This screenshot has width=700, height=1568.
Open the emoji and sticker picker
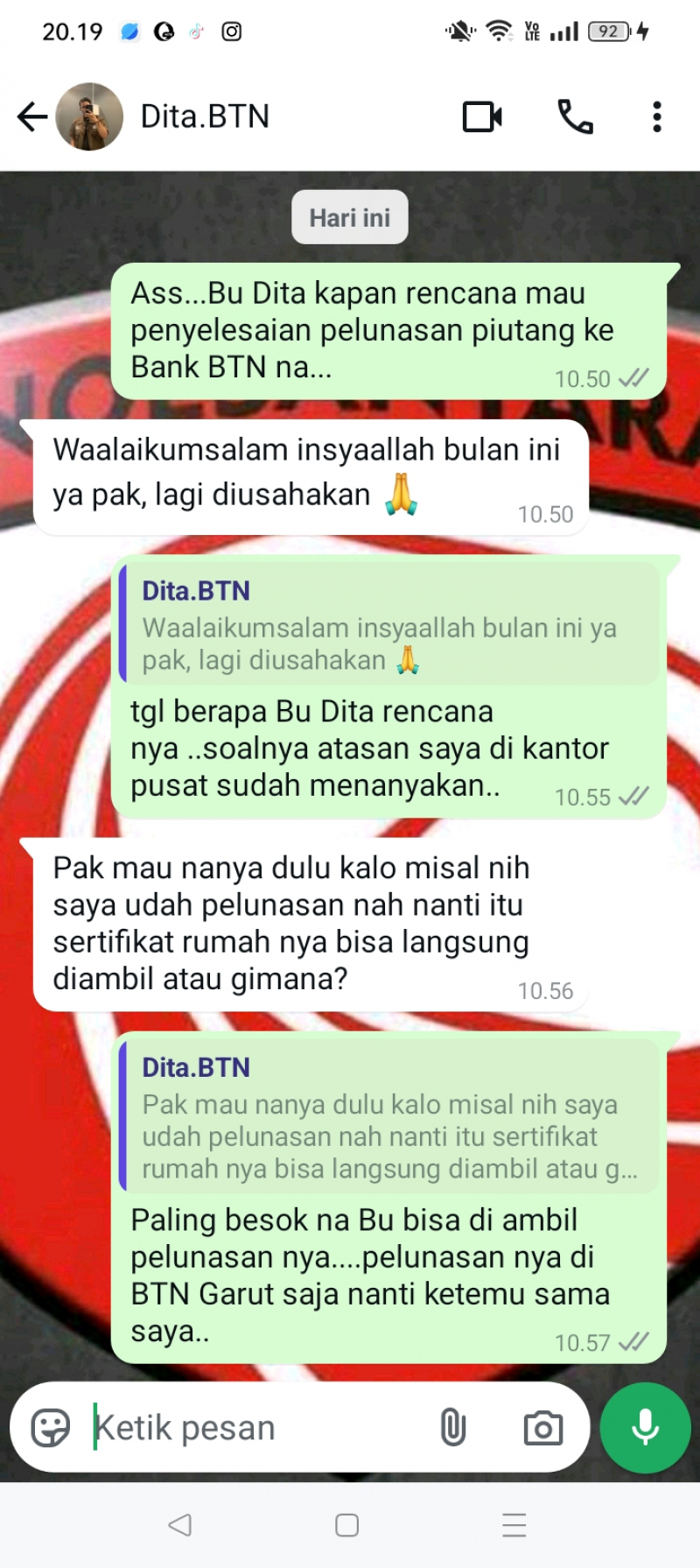coord(51,1428)
